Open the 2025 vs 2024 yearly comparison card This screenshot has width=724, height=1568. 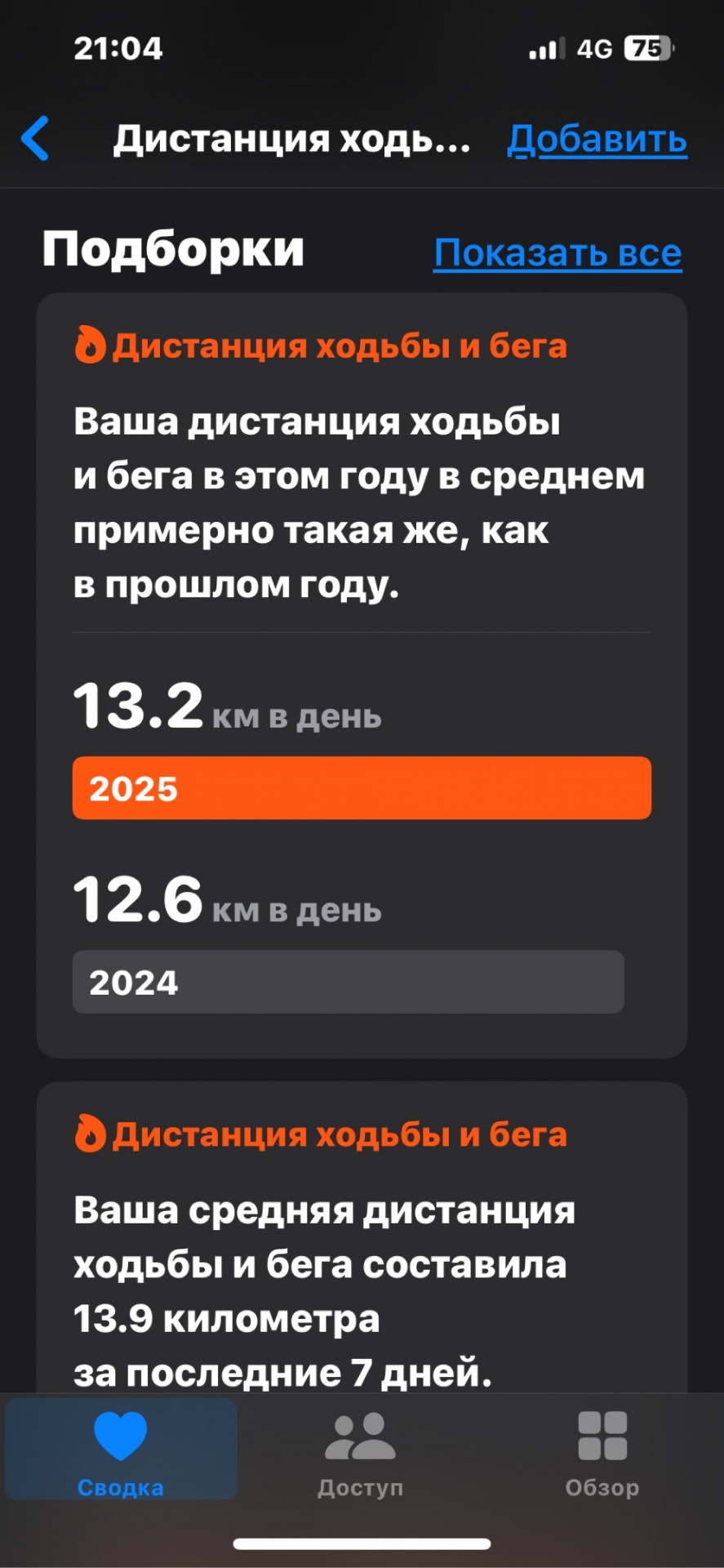point(362,675)
